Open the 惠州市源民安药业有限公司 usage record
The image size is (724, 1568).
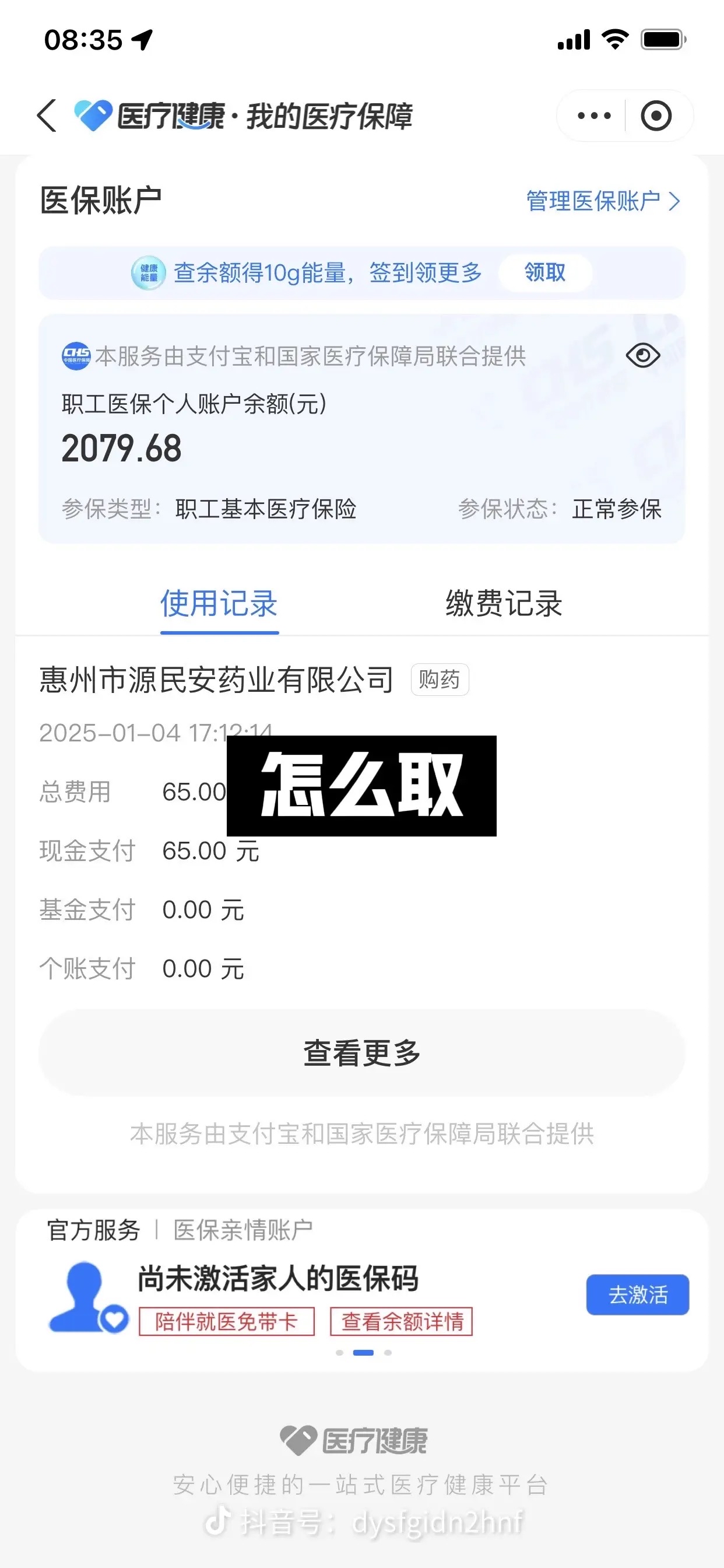click(217, 680)
